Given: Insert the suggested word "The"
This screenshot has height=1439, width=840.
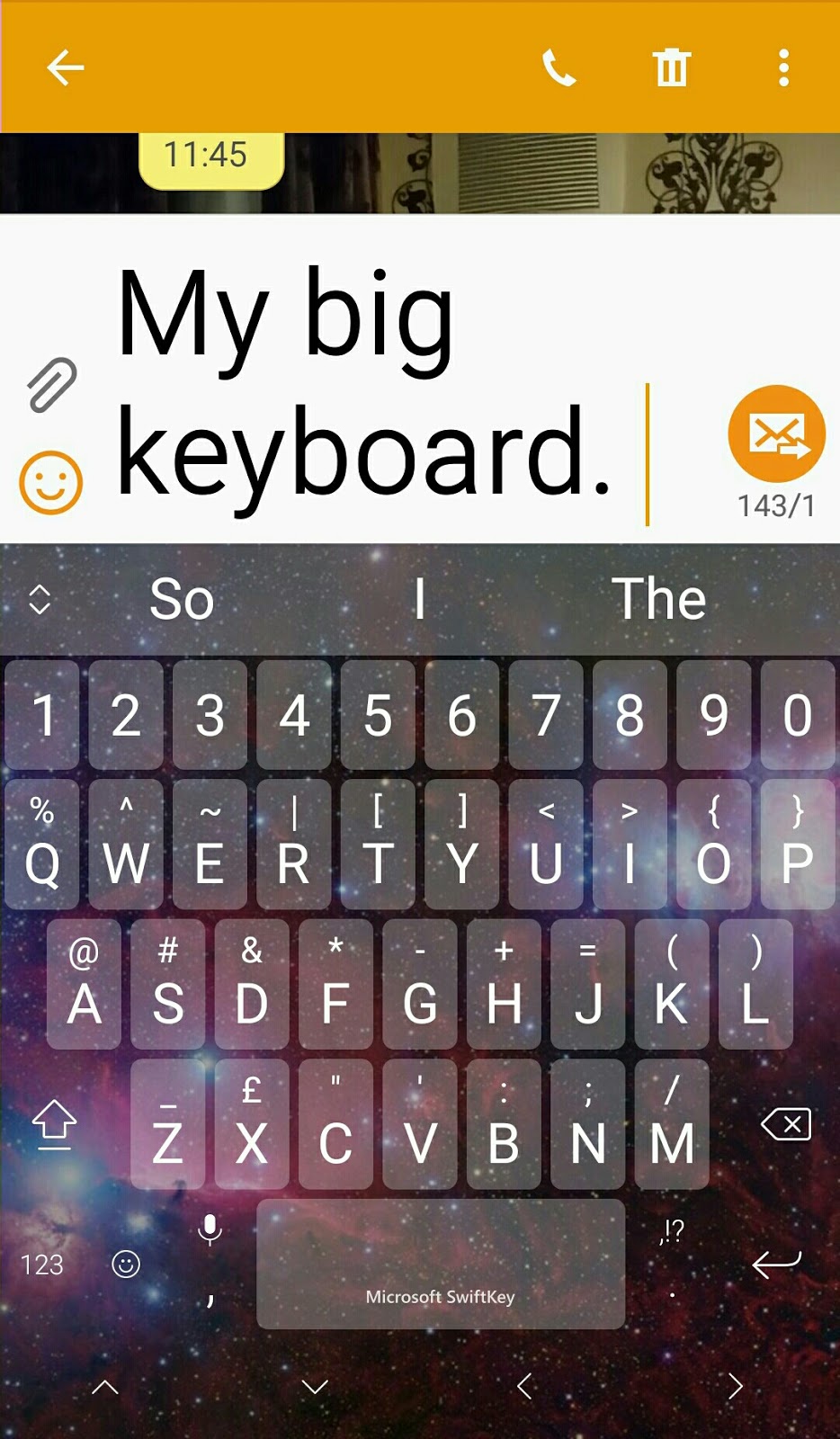Looking at the screenshot, I should tap(659, 599).
